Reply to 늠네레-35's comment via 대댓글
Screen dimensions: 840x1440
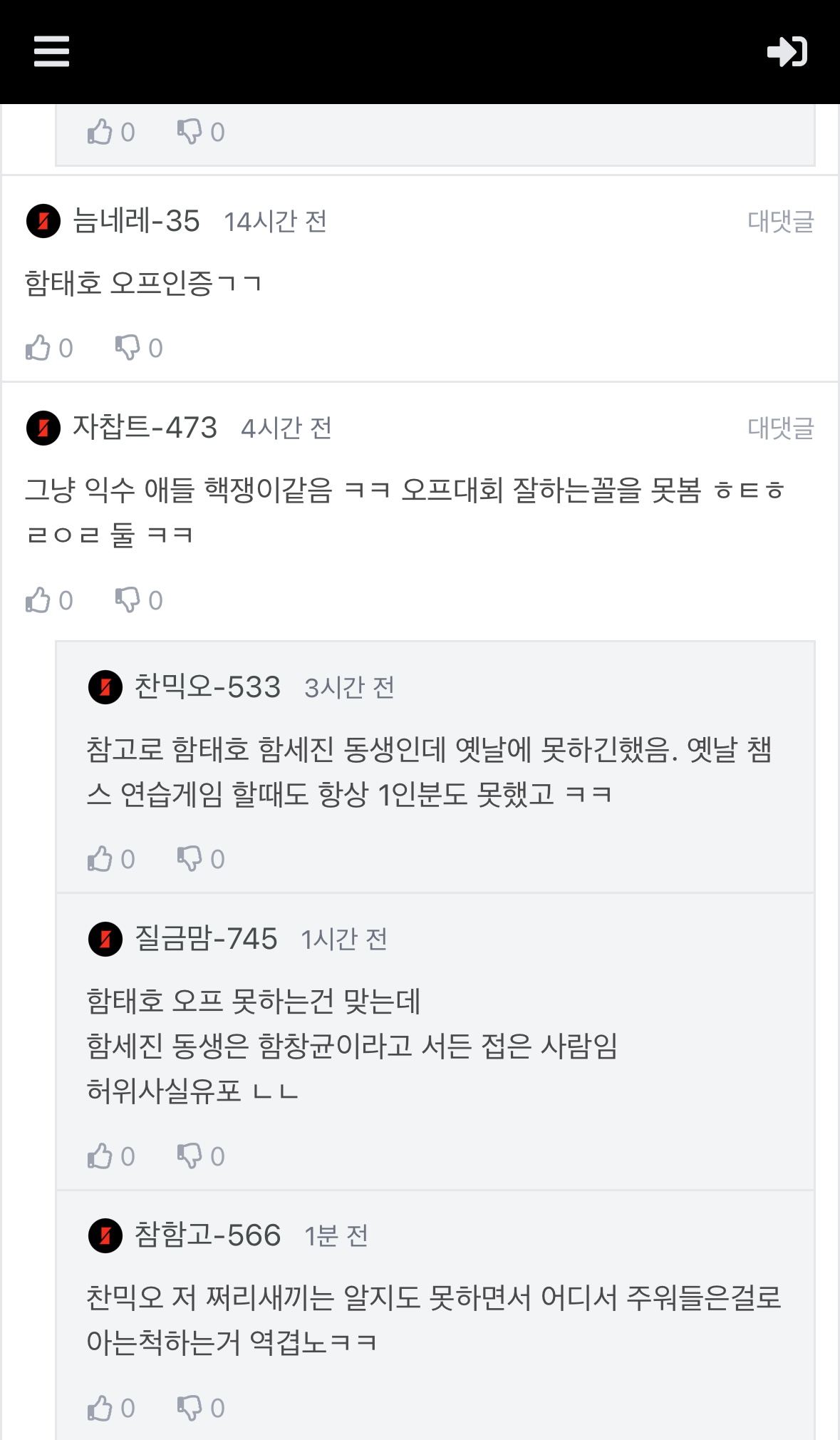(780, 222)
